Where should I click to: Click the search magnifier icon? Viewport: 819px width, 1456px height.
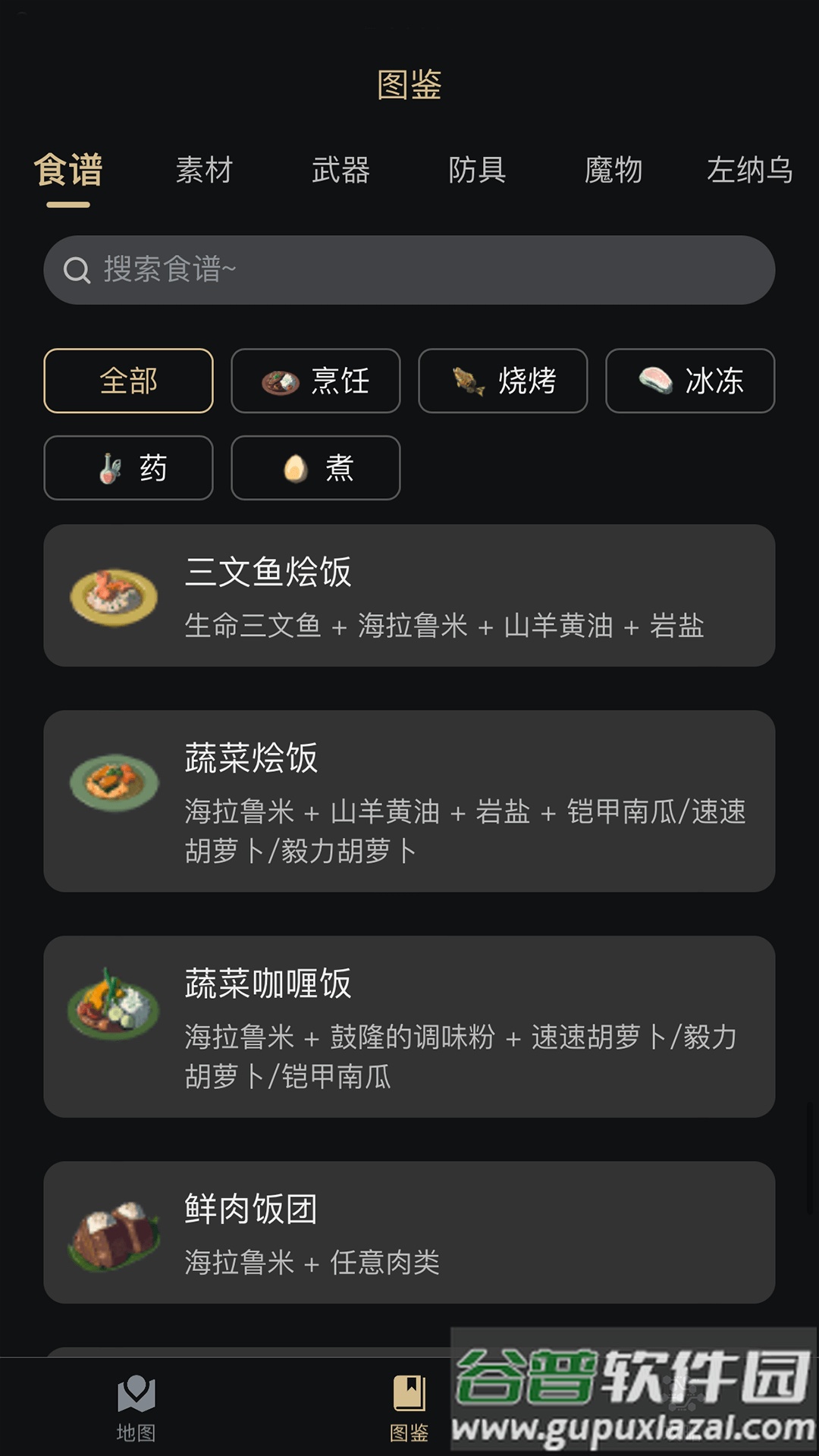tap(78, 269)
